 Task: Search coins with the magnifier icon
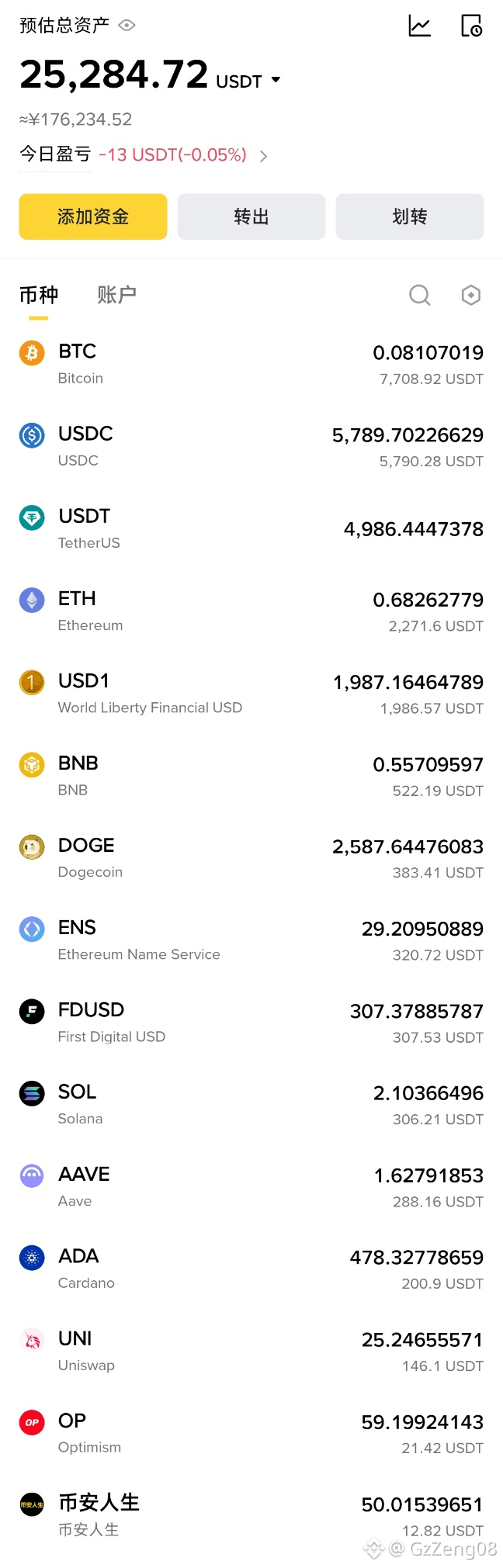click(x=419, y=295)
